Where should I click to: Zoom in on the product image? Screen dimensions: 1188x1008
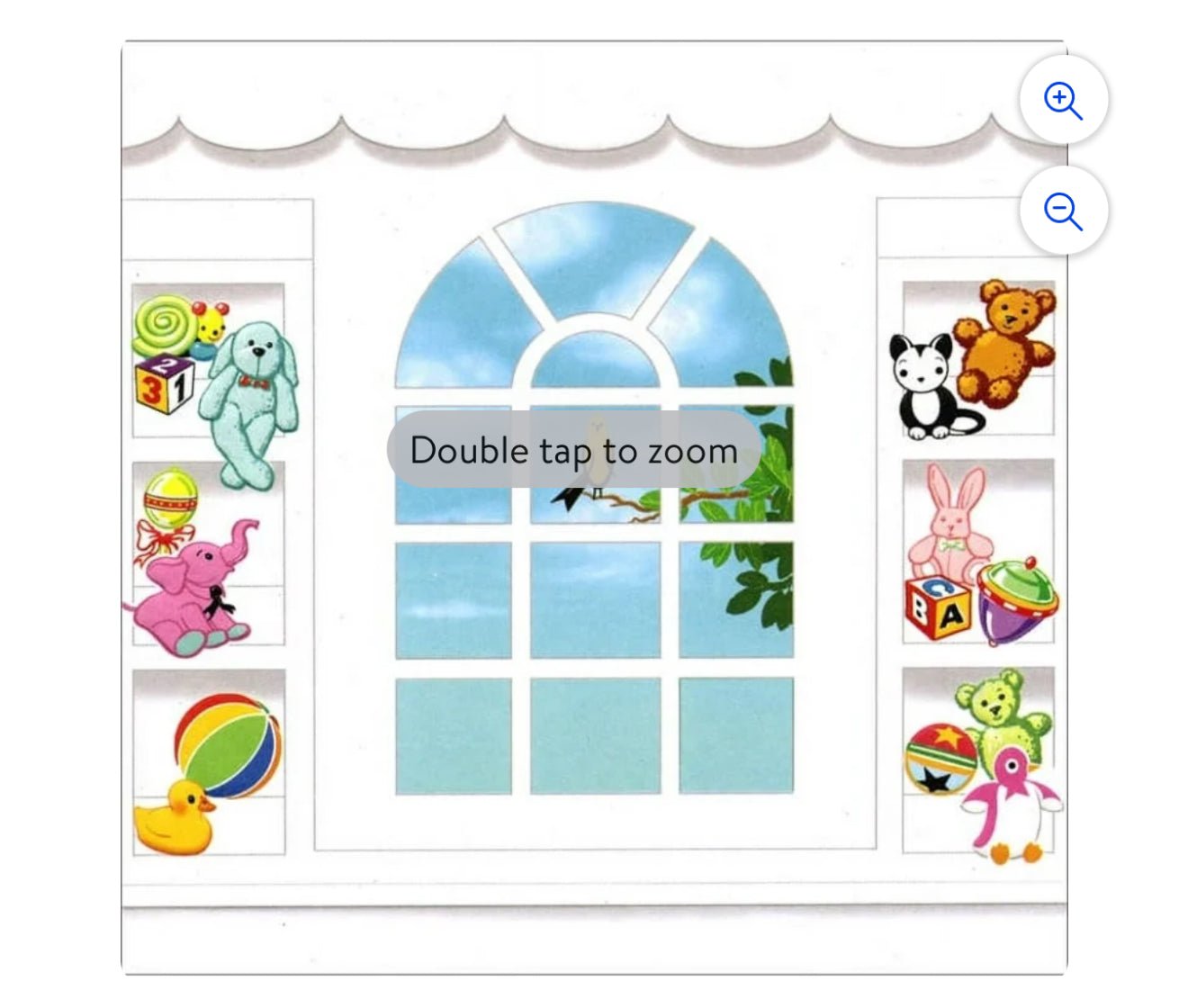[x=1063, y=100]
